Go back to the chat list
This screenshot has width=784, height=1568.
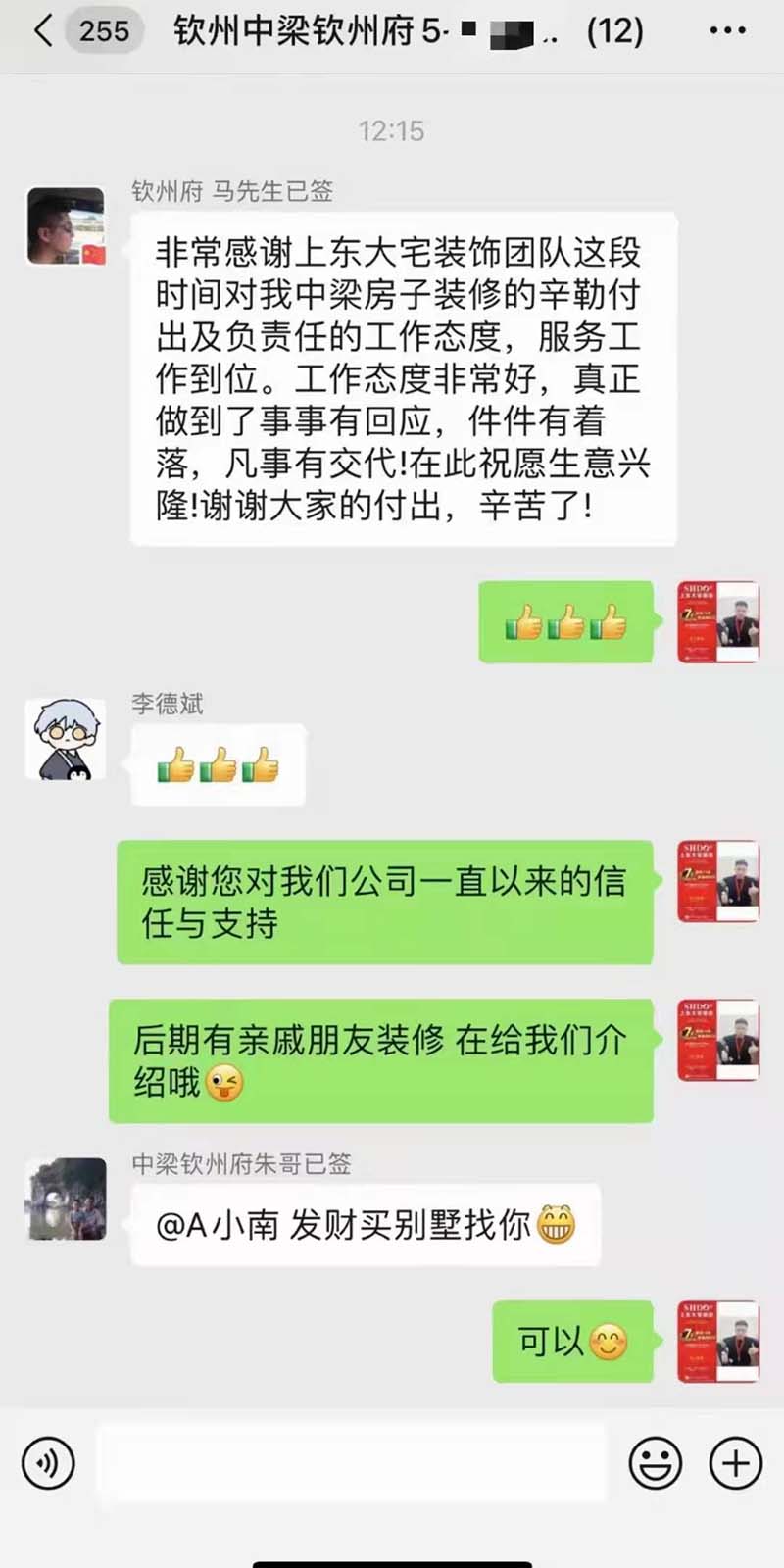43,31
